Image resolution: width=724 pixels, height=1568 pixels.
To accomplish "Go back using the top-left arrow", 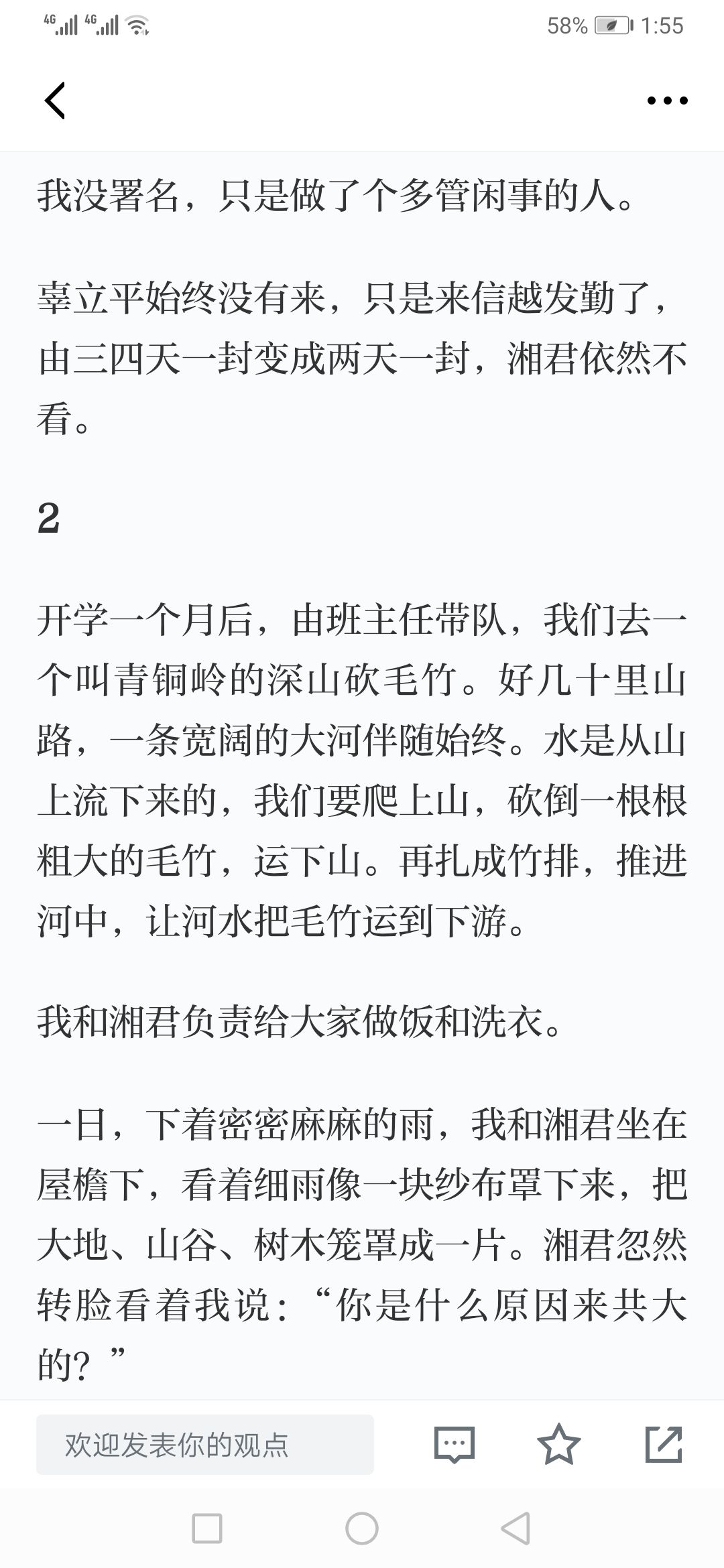I will click(x=55, y=101).
